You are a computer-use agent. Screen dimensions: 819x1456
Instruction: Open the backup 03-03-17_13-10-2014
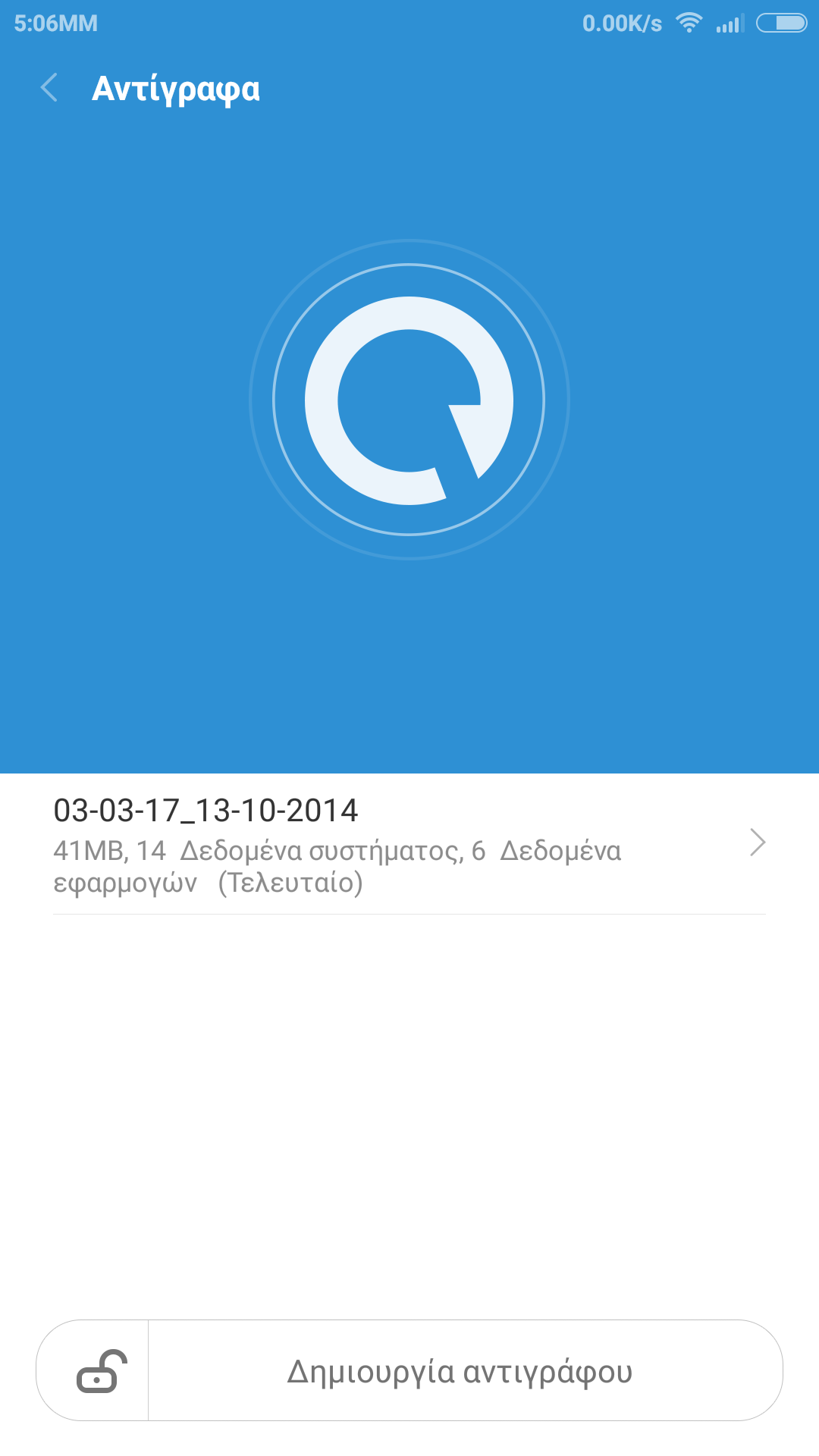[x=409, y=844]
